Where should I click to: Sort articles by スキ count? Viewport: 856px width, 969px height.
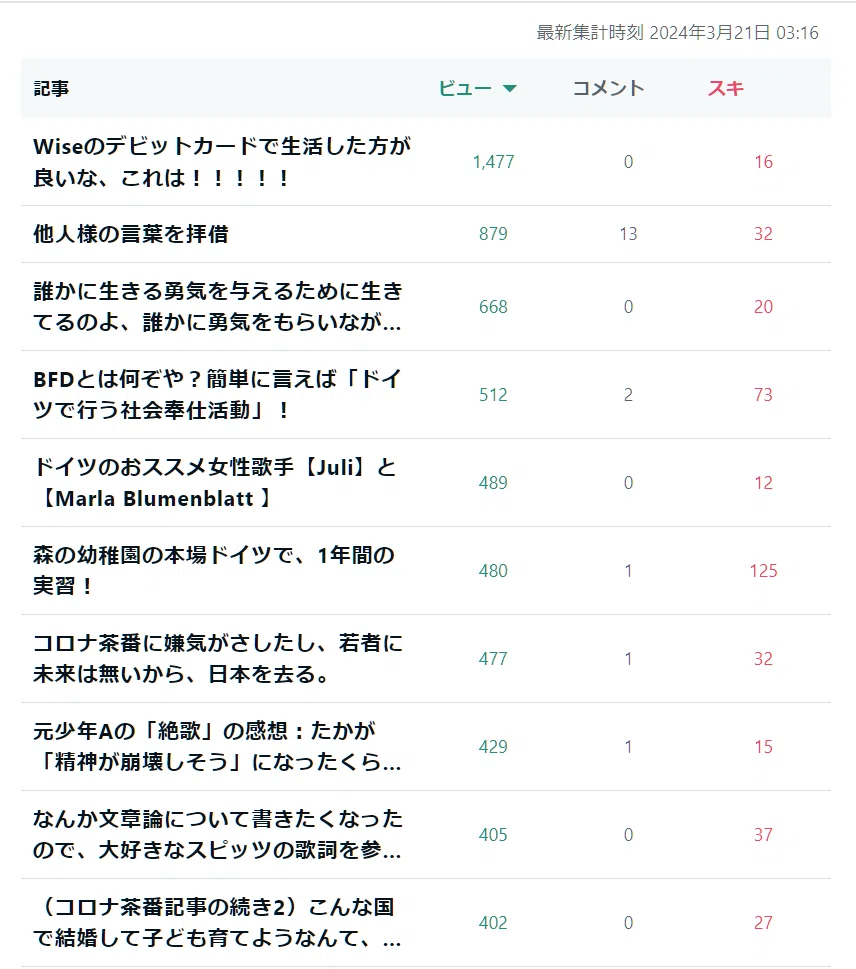tap(726, 88)
